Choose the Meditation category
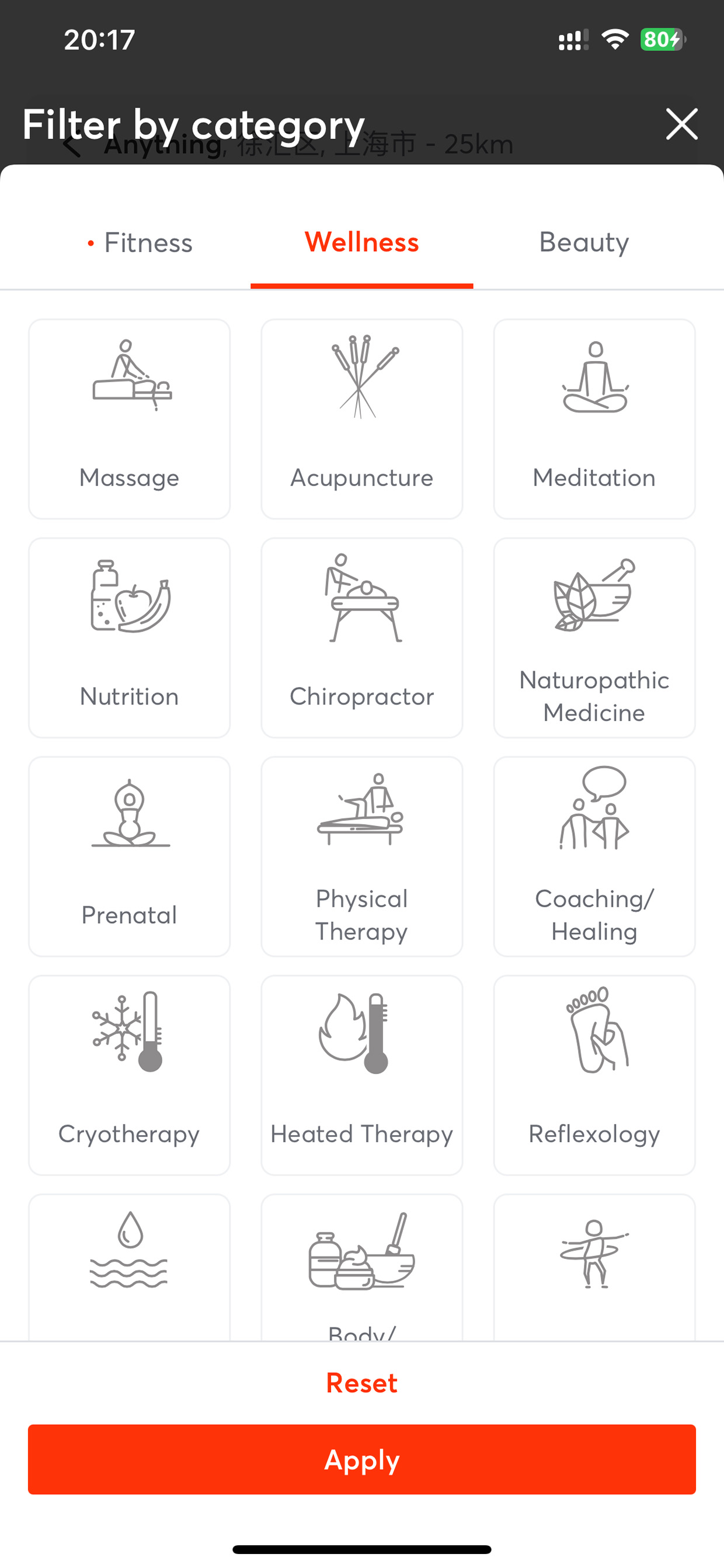Viewport: 724px width, 1568px height. pos(594,419)
